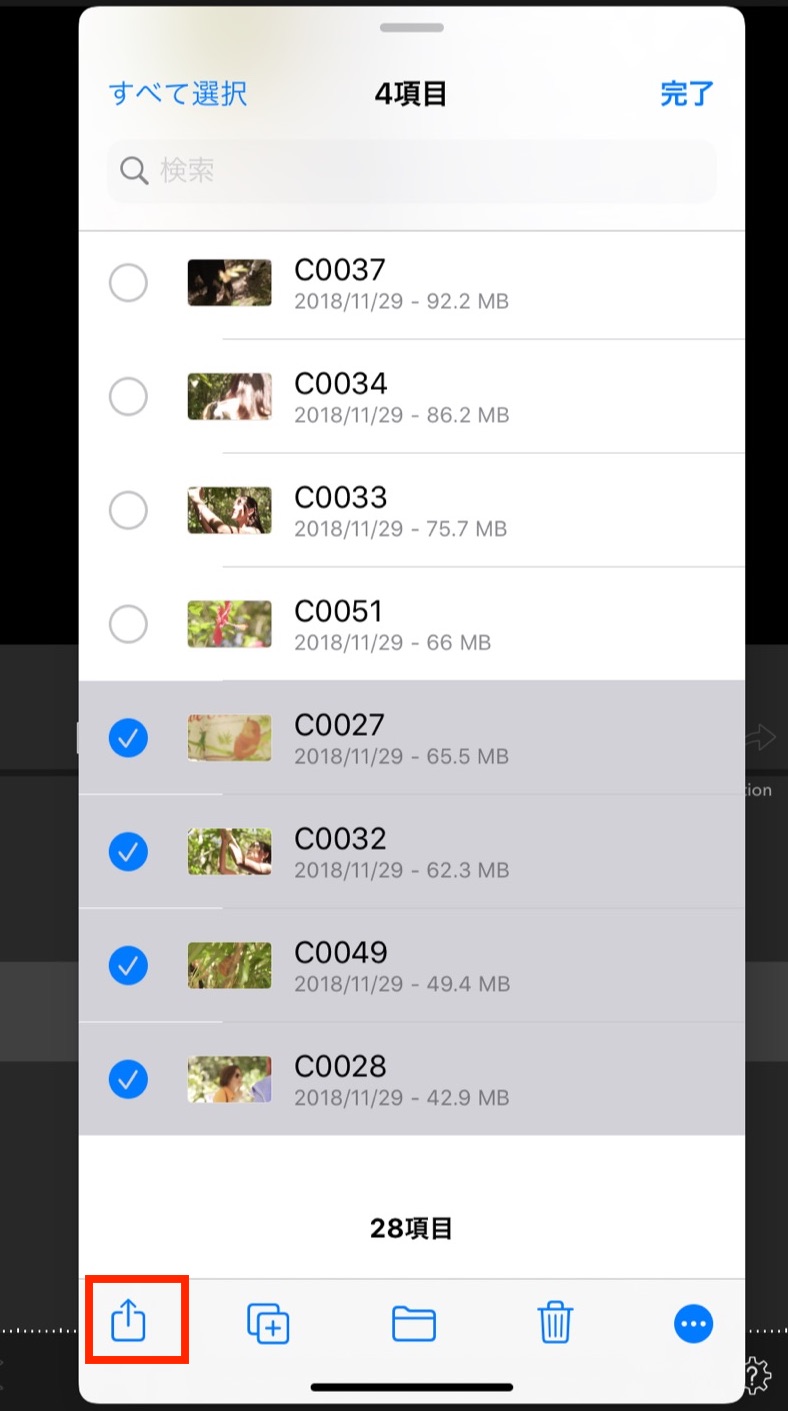Image resolution: width=788 pixels, height=1411 pixels.
Task: Deselect file C0027
Action: tap(128, 738)
